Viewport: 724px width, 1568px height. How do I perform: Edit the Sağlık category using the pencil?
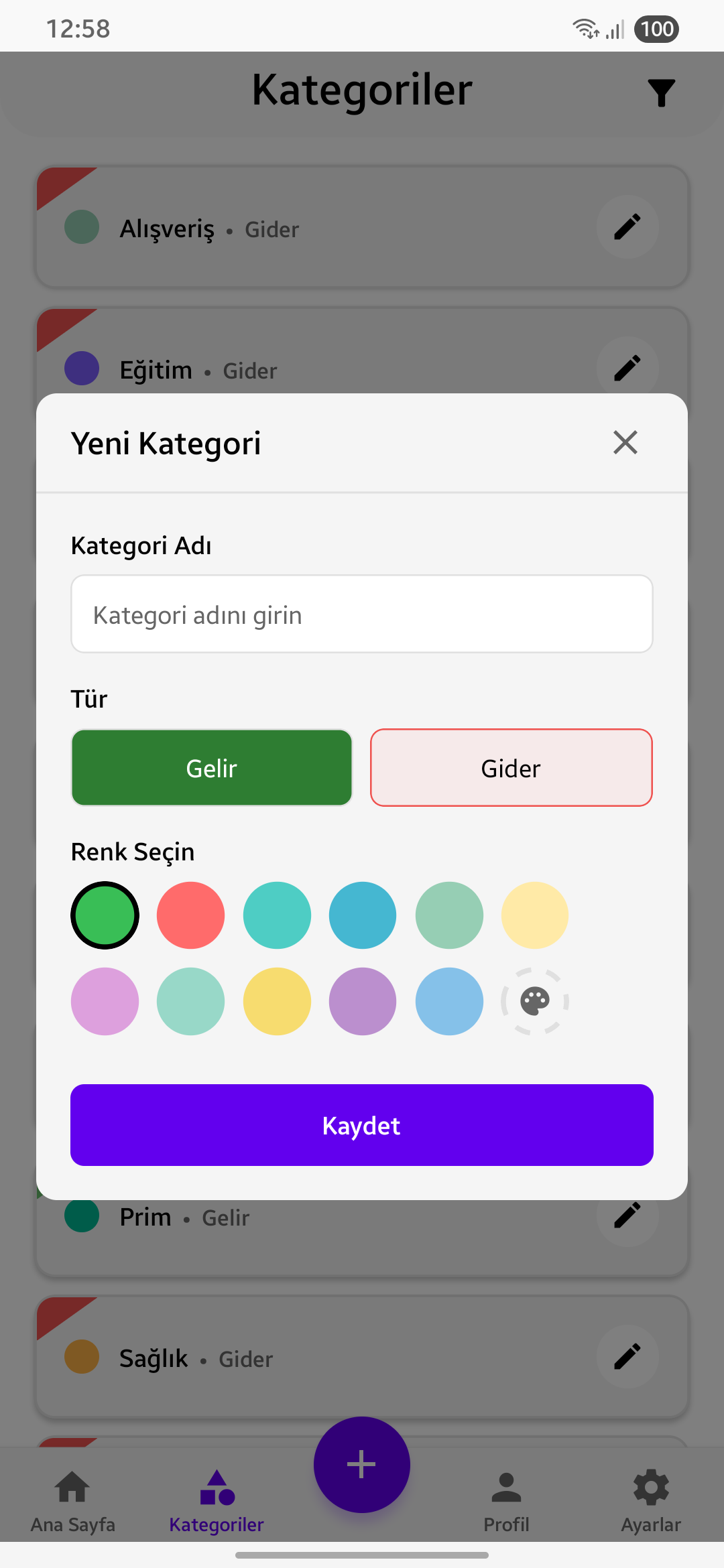tap(627, 1356)
